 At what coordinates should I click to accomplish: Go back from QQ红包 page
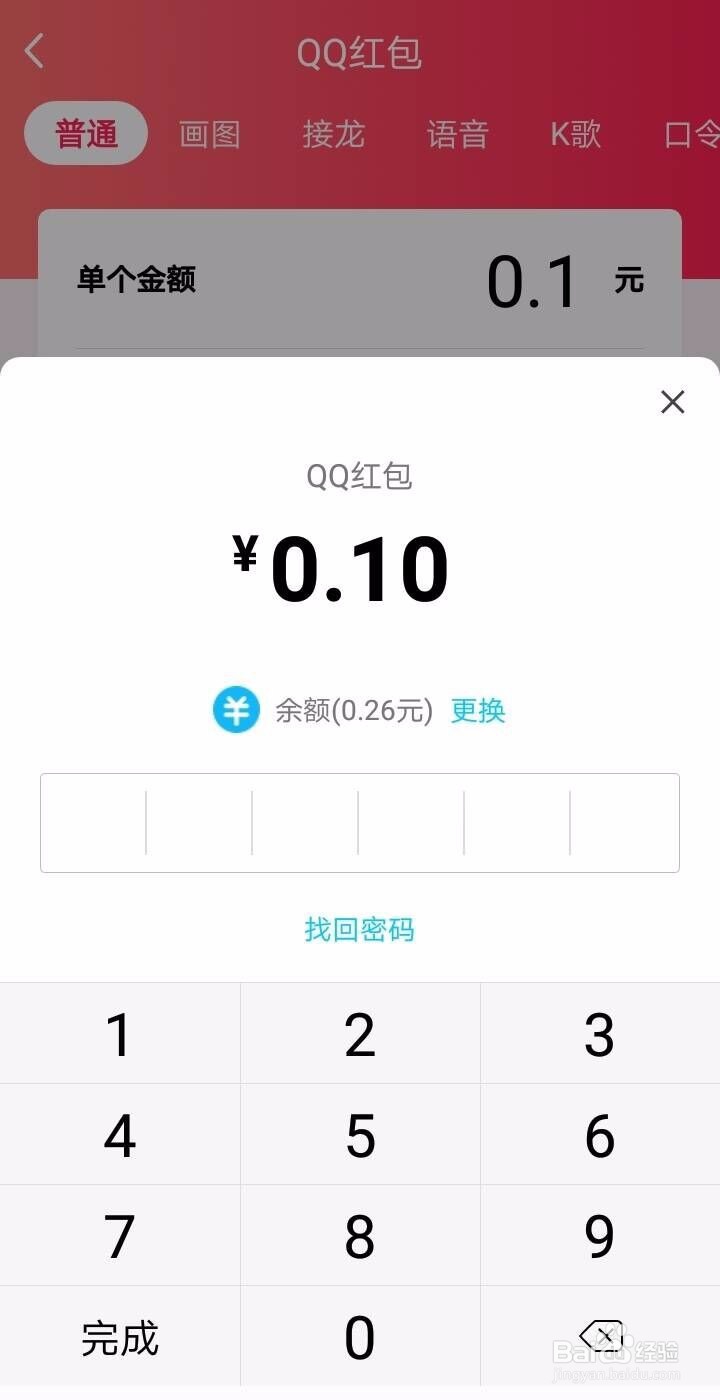point(35,51)
